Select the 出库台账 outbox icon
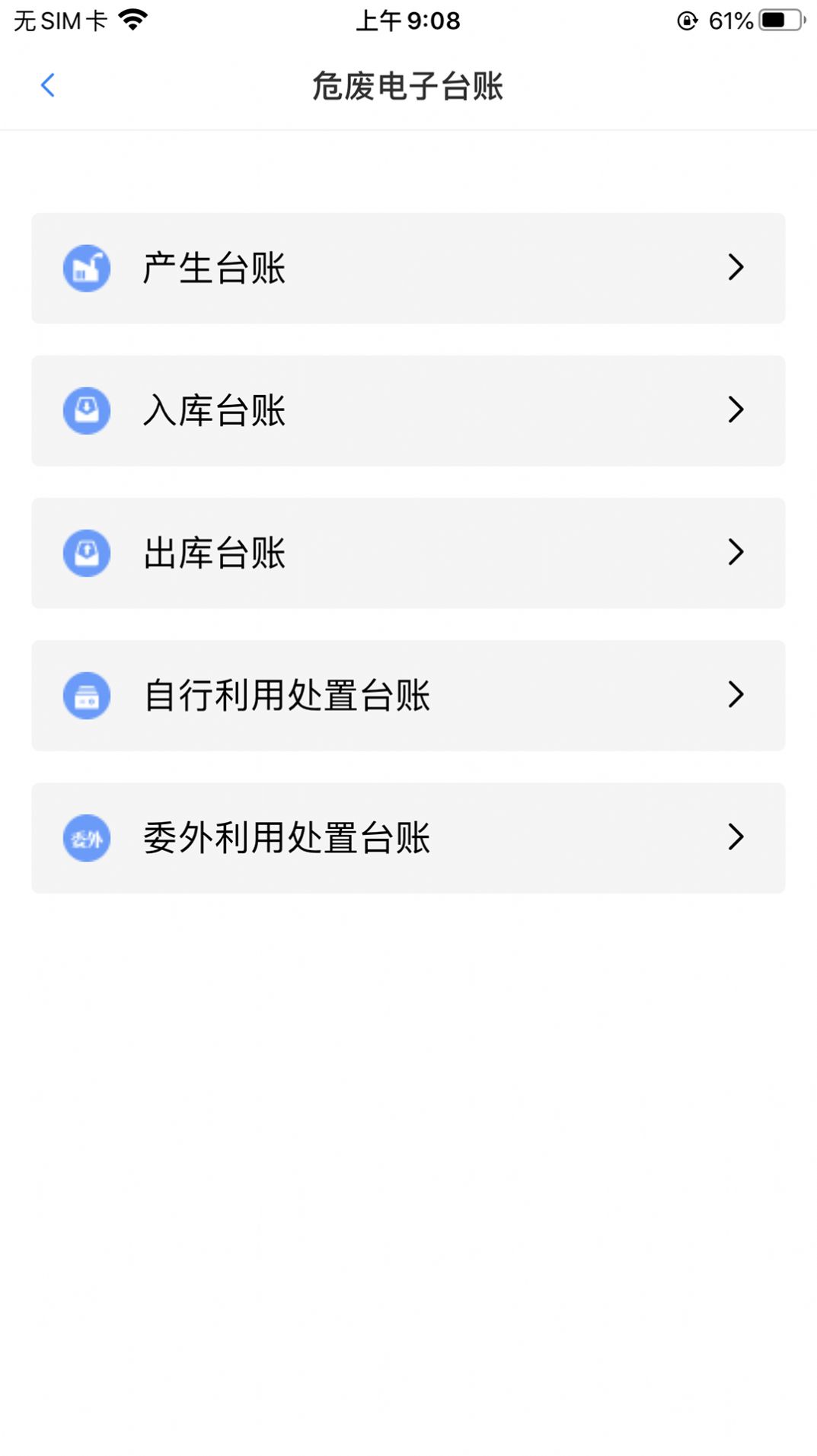The image size is (817, 1456). pyautogui.click(x=86, y=553)
